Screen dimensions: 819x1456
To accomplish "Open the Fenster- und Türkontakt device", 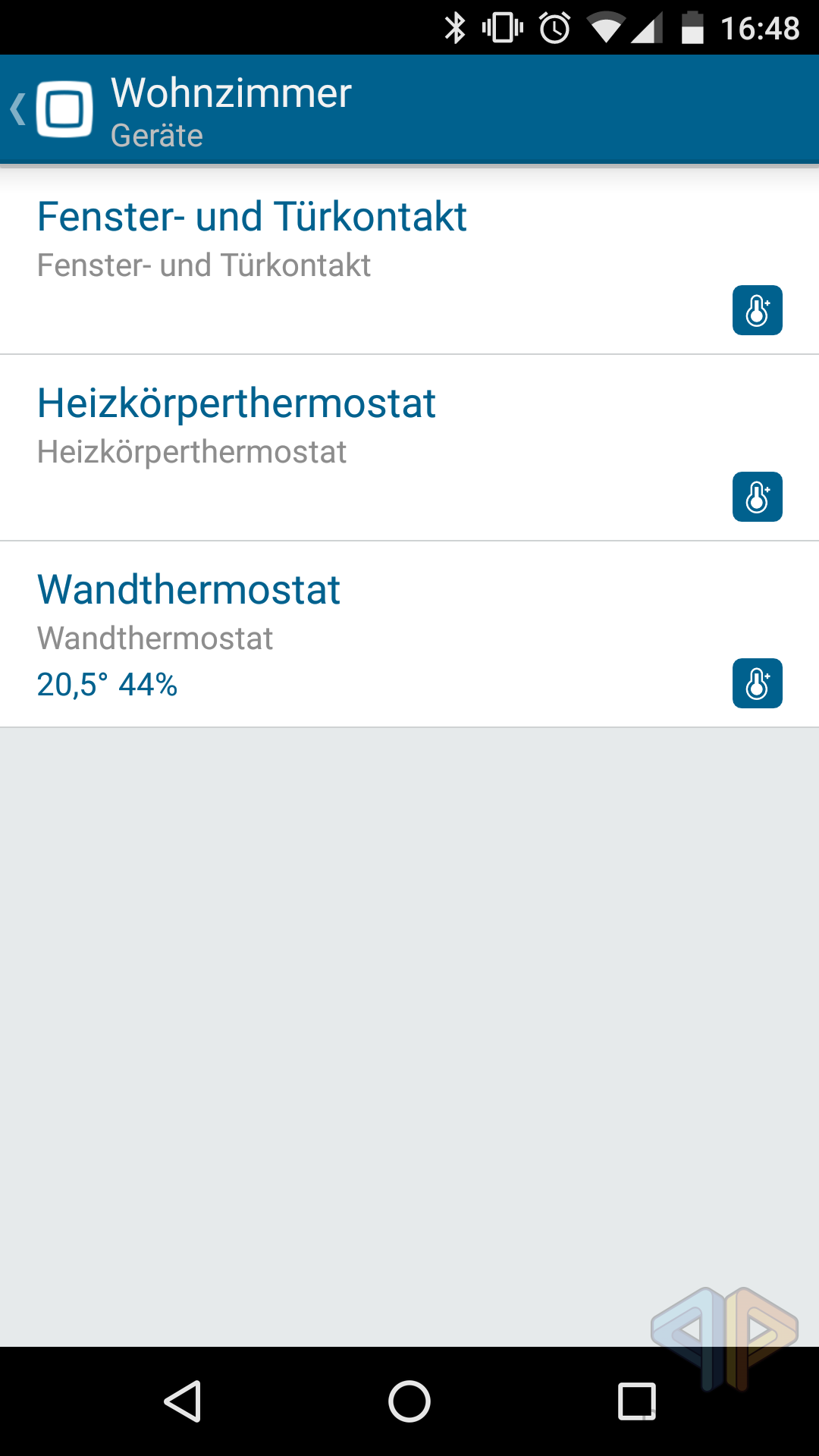I will point(409,261).
